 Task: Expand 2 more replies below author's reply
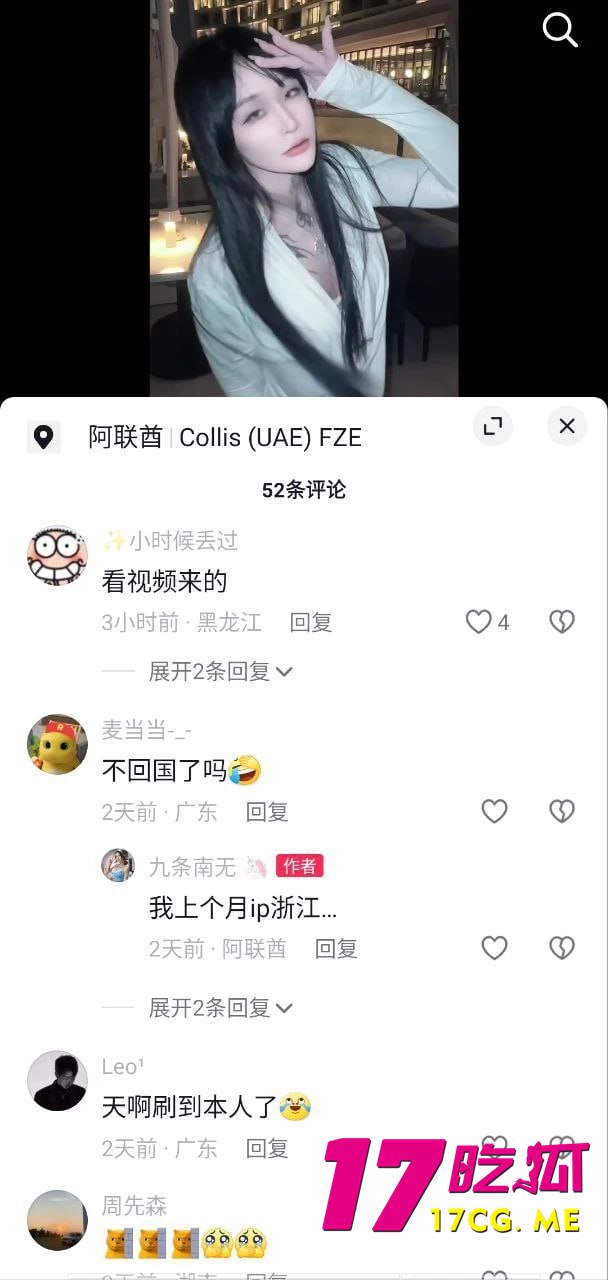point(220,1008)
